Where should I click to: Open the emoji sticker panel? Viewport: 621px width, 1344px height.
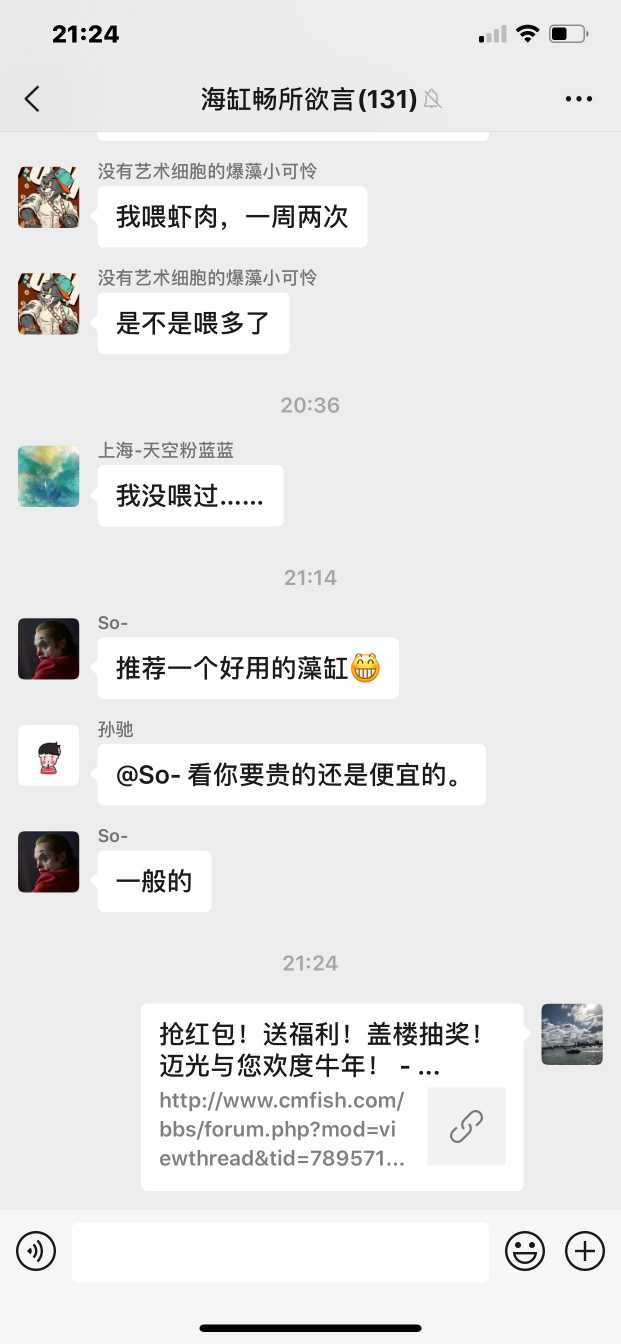coord(525,1251)
